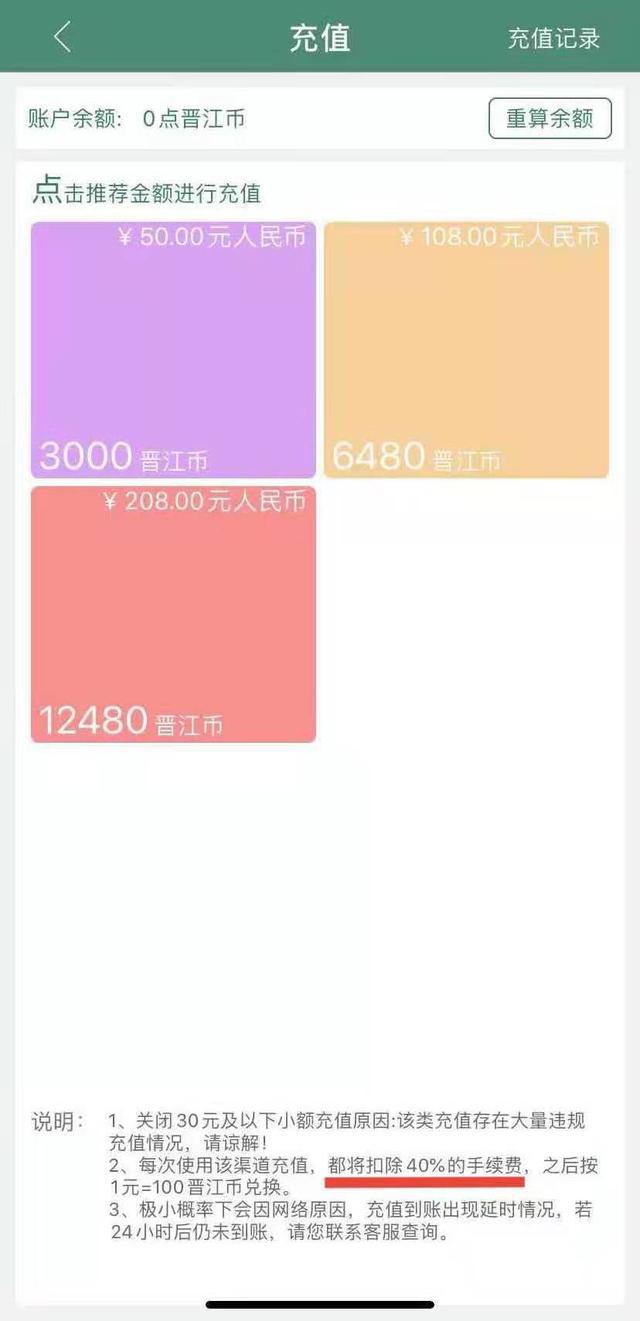Open 充值记录 recharge history
Screen dimensions: 640x1321
coord(553,39)
